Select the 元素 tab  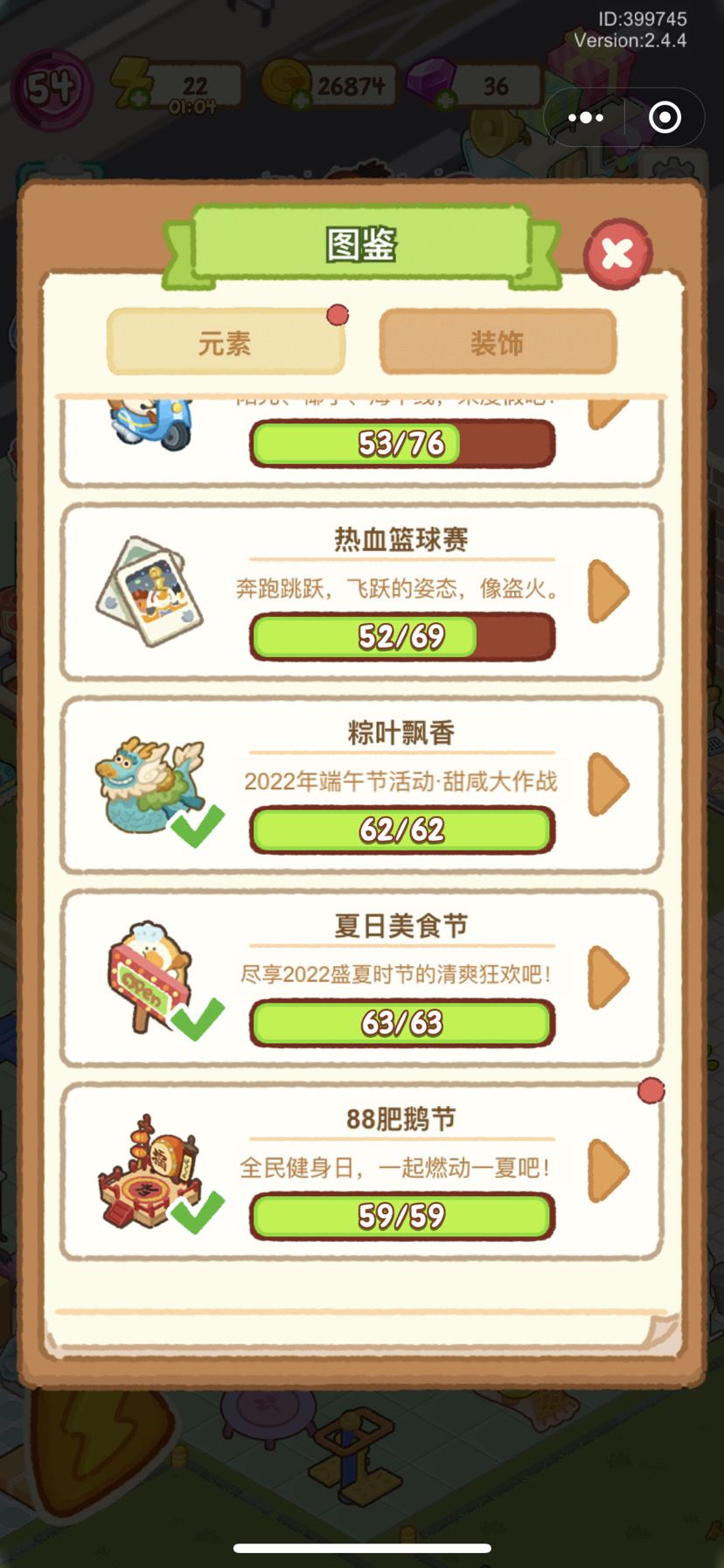point(225,342)
